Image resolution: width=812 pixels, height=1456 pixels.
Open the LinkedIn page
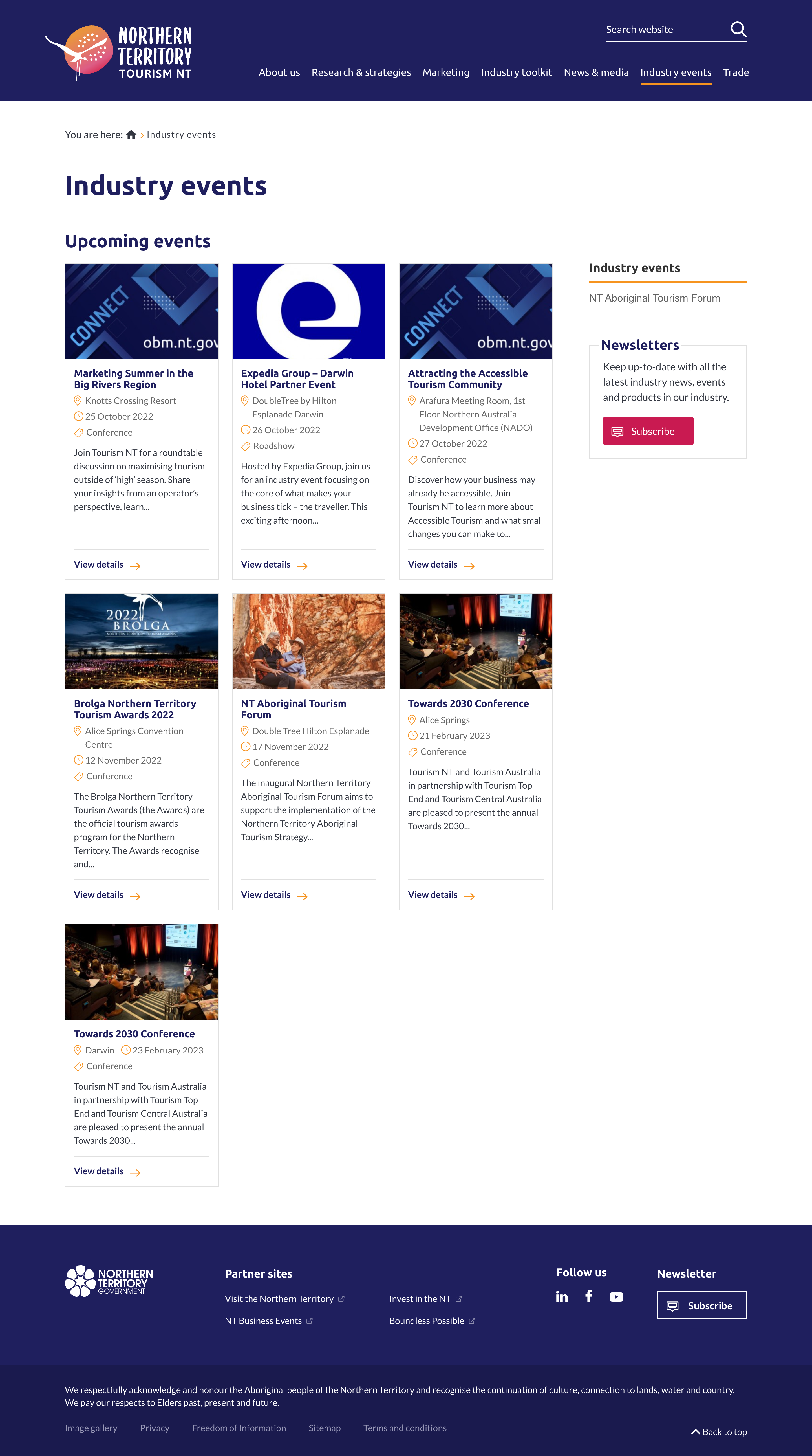(x=562, y=1297)
